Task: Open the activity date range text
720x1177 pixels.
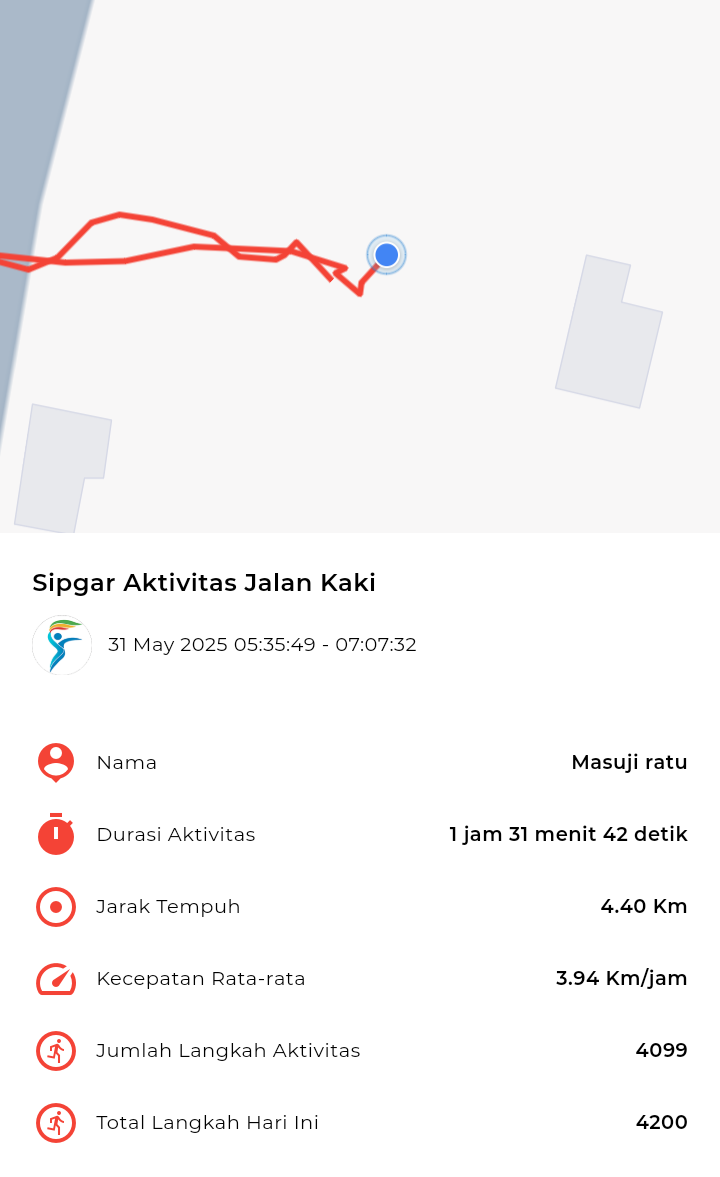Action: click(262, 645)
